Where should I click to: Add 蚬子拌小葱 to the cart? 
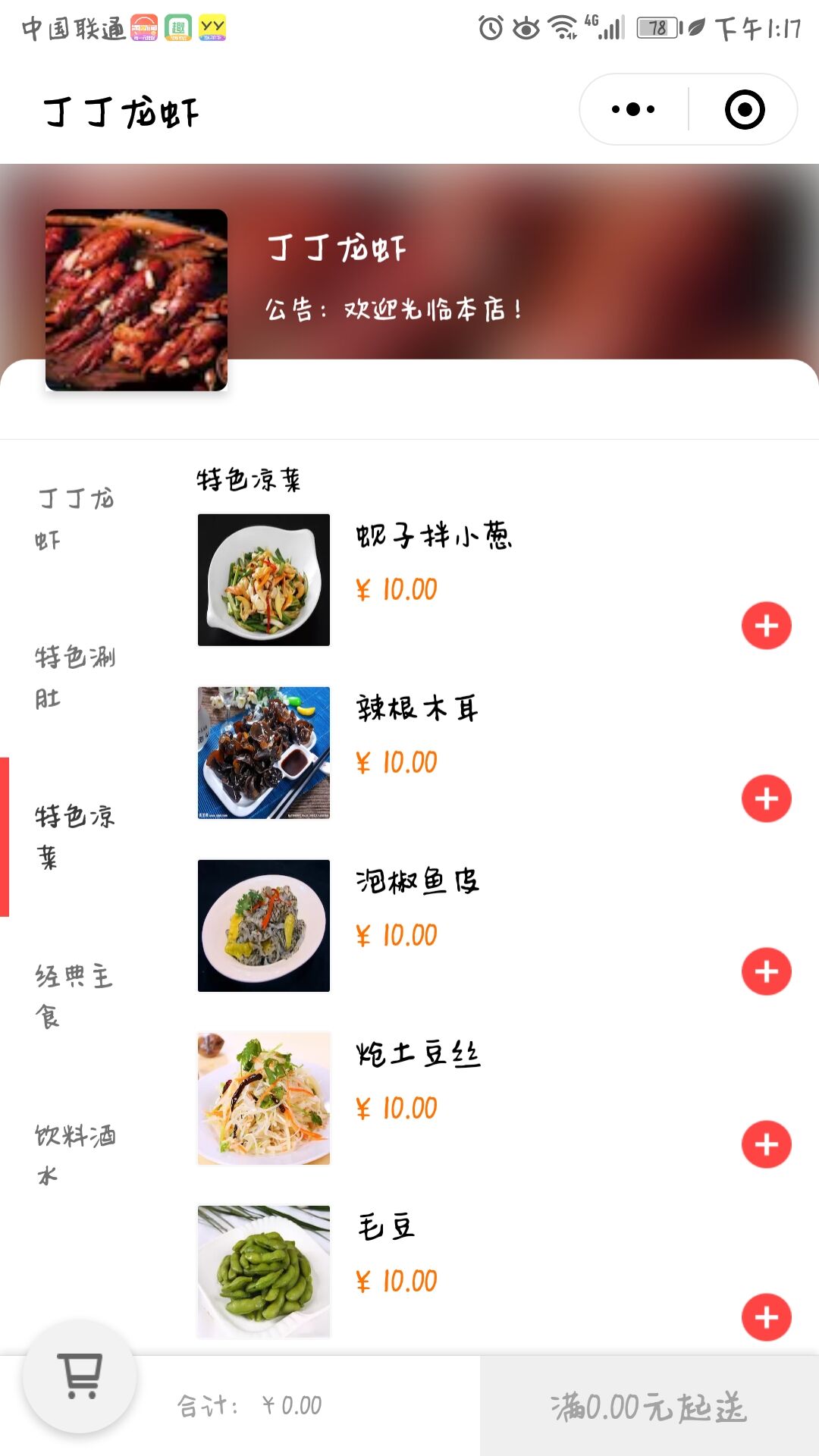[766, 626]
